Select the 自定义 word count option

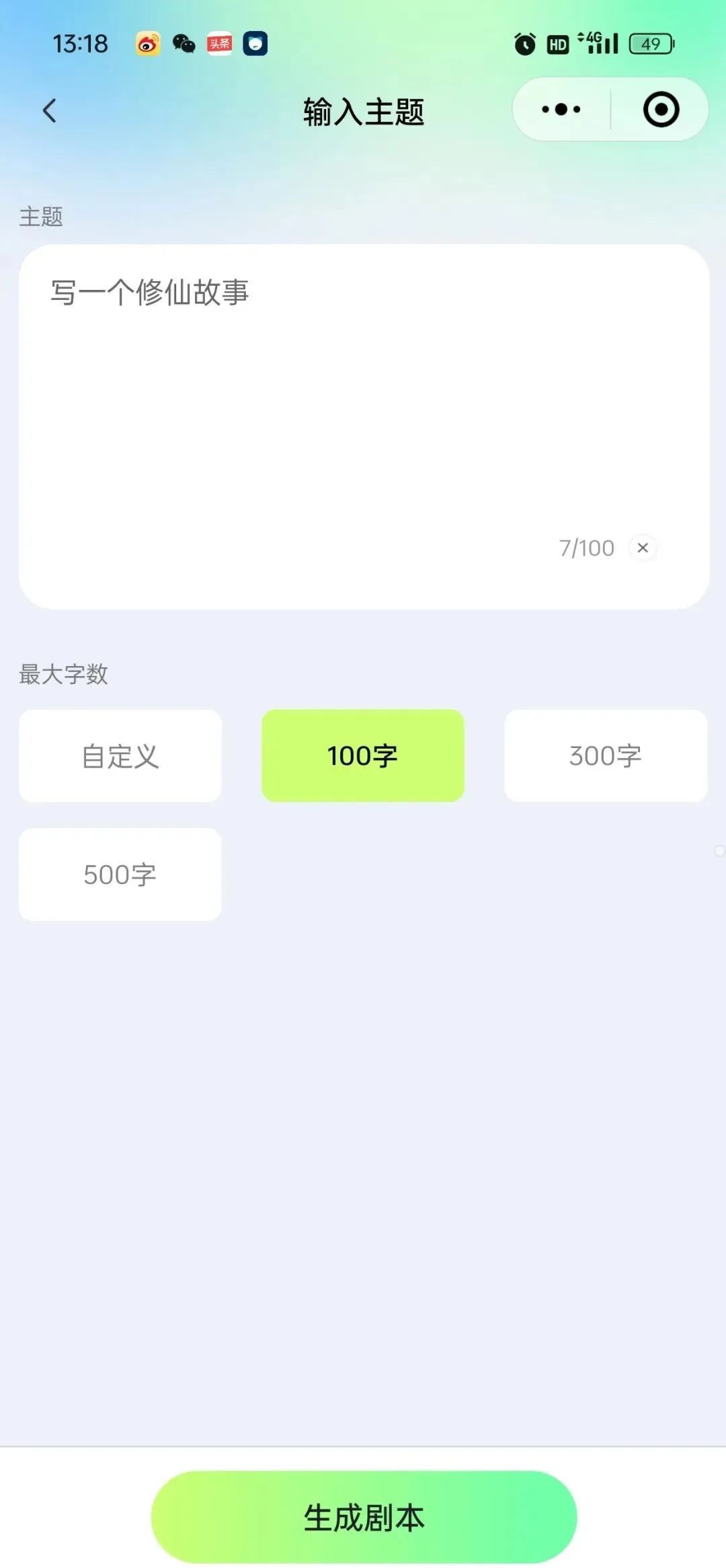(x=120, y=755)
